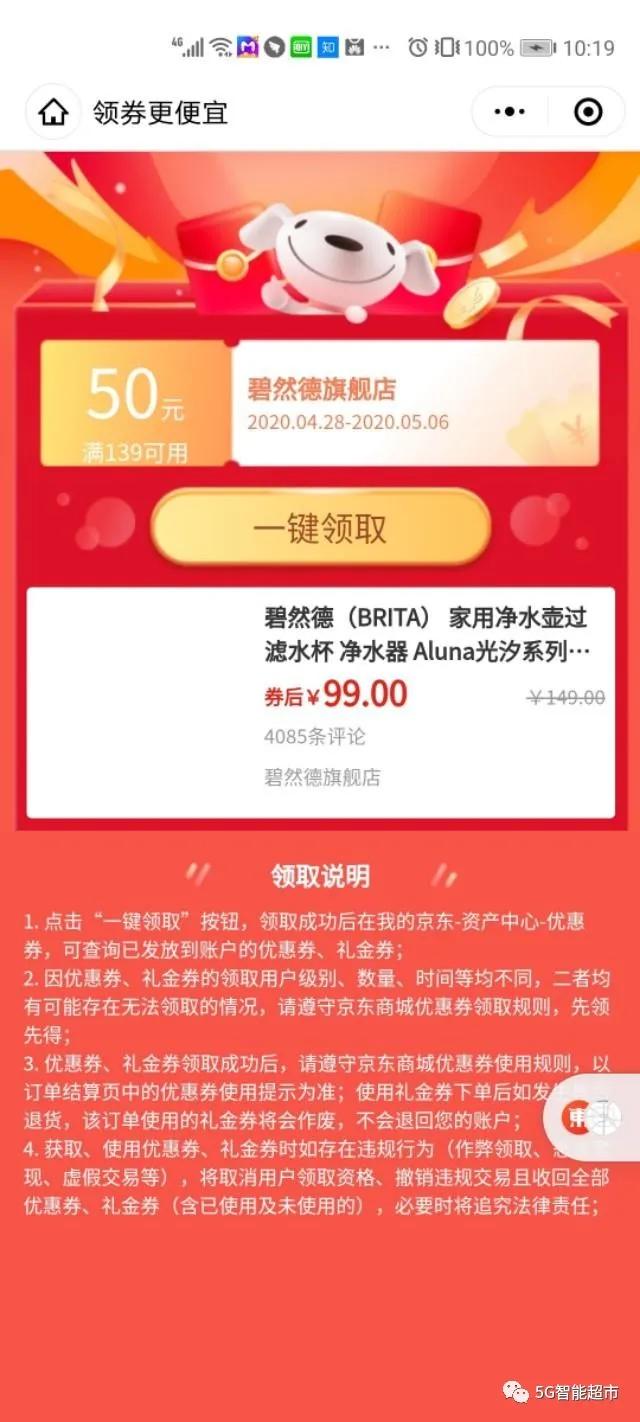
Task: Open the three-dot more options menu
Action: [x=510, y=112]
